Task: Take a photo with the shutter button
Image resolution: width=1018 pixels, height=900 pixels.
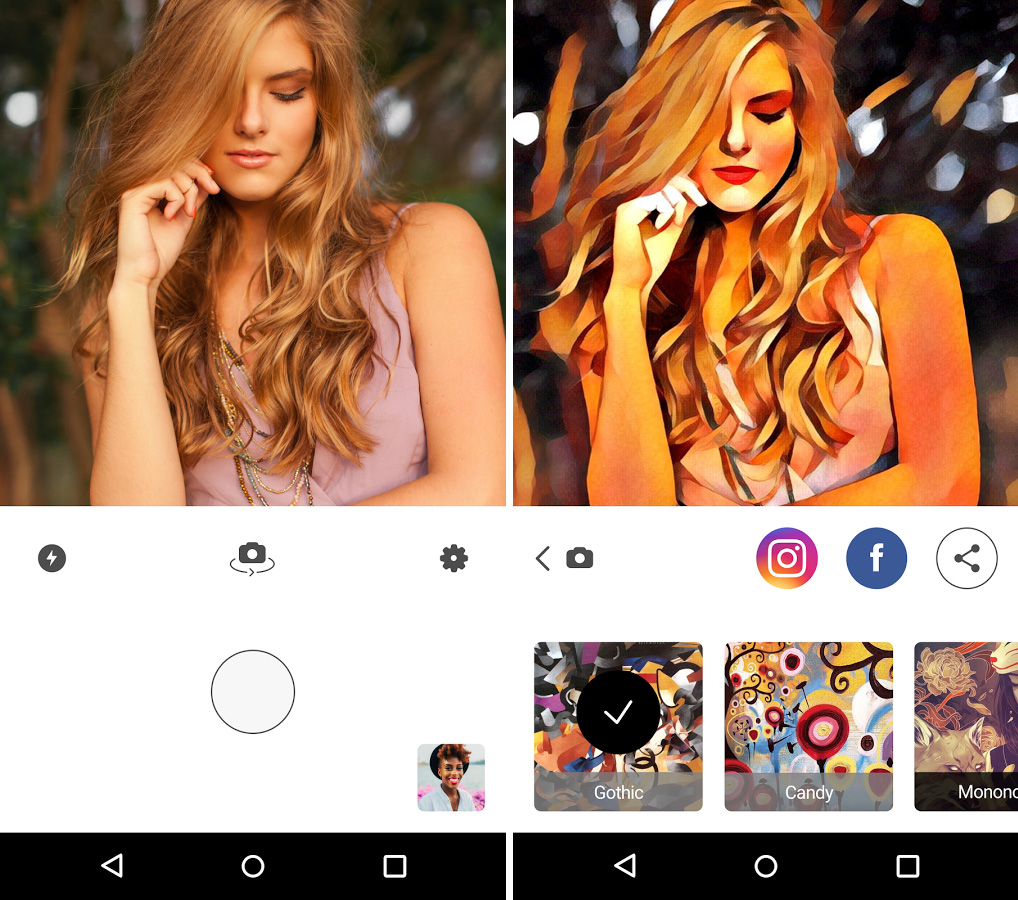Action: tap(253, 692)
